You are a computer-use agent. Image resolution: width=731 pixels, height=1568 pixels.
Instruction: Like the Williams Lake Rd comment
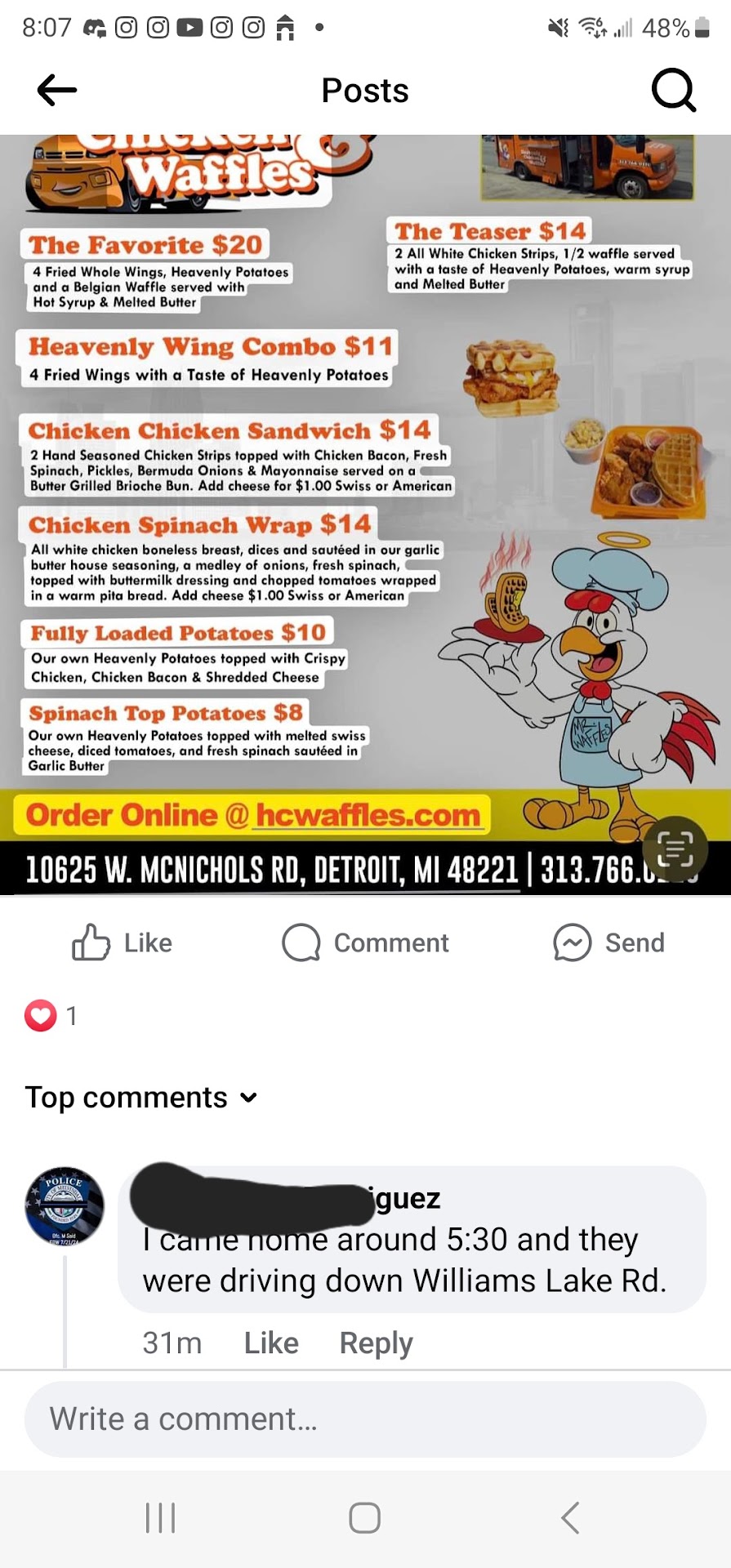271,1343
